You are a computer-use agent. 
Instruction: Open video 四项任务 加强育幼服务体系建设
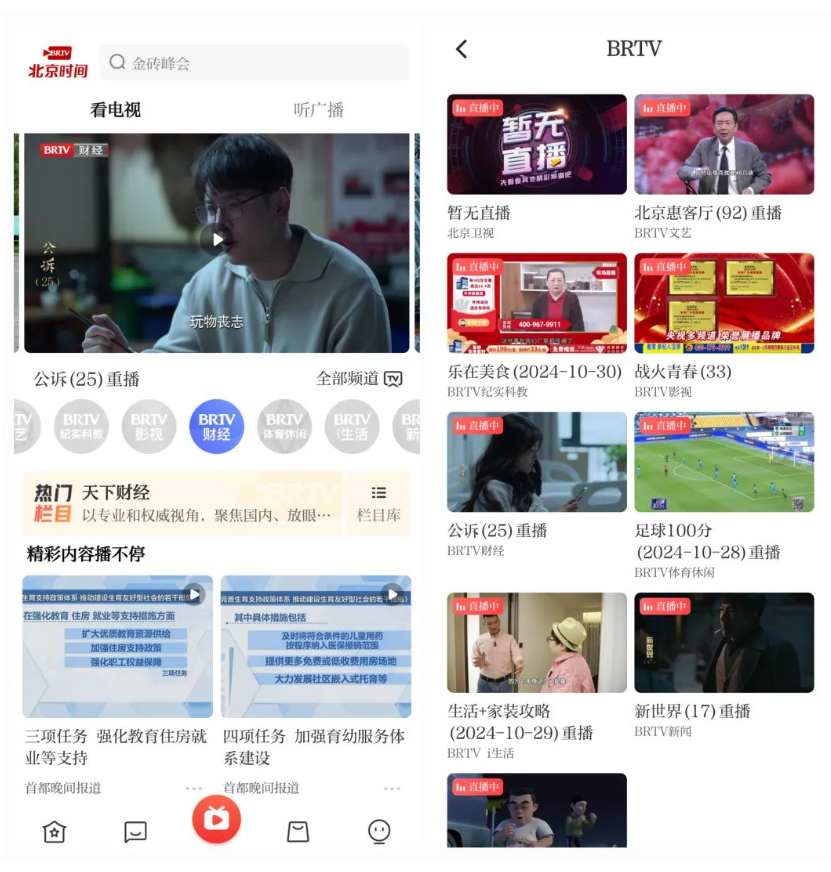point(315,647)
